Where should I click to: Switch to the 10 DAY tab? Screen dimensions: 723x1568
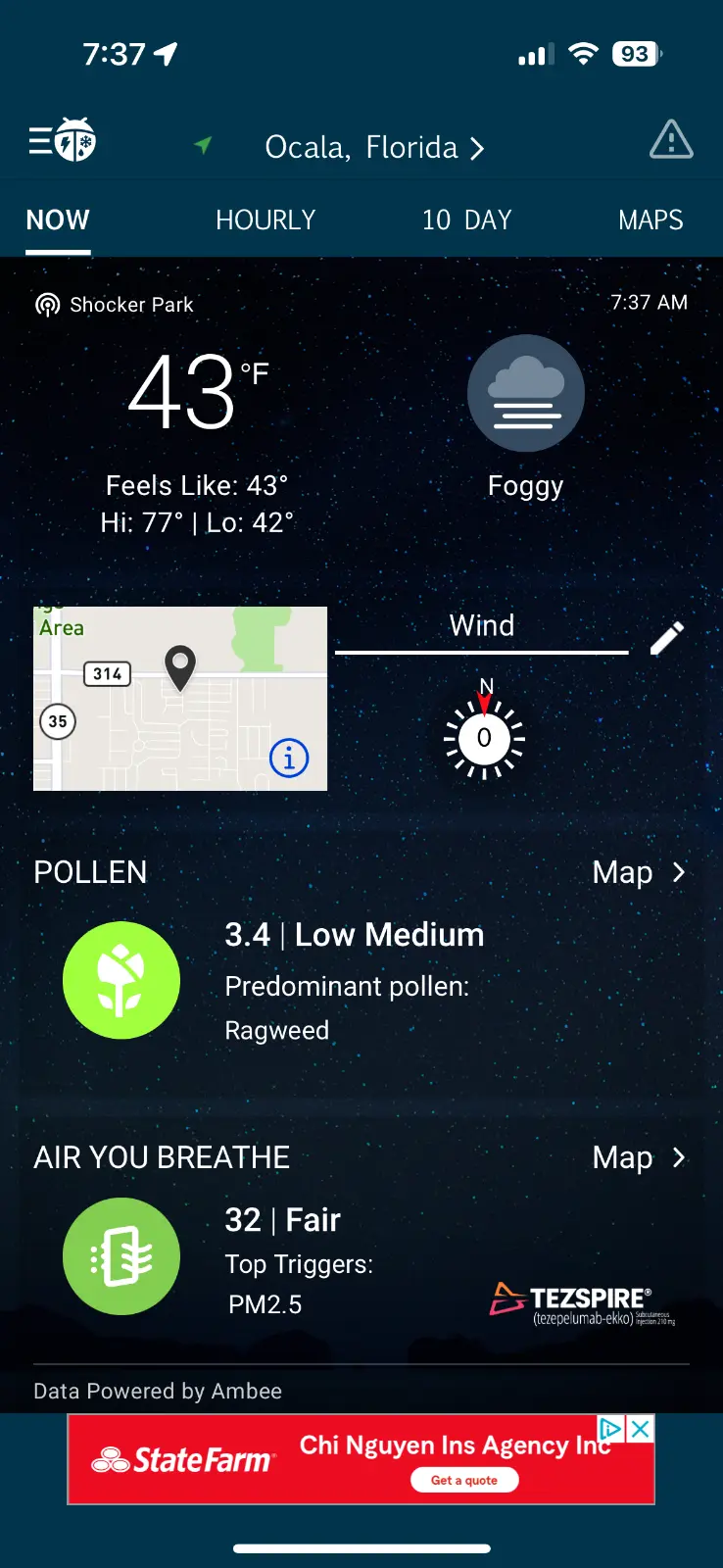[x=466, y=220]
